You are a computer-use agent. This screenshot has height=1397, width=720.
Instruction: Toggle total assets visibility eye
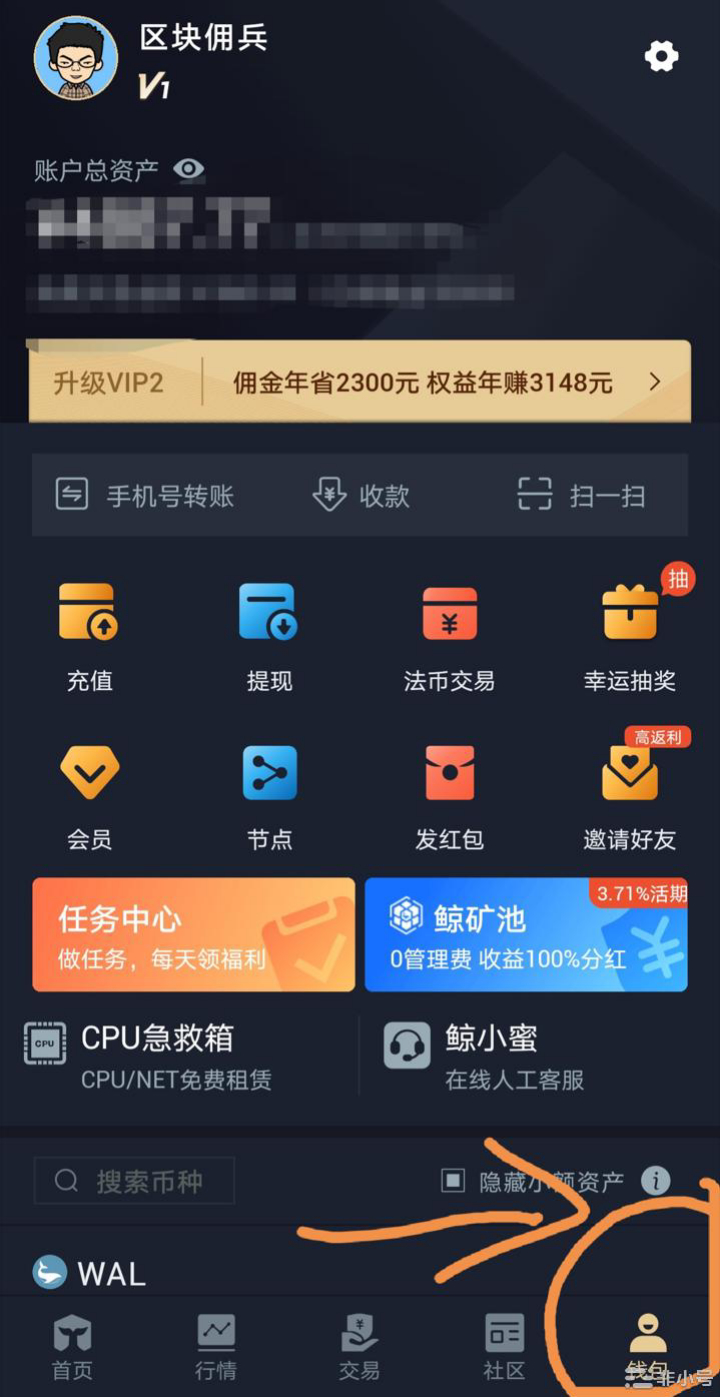189,169
